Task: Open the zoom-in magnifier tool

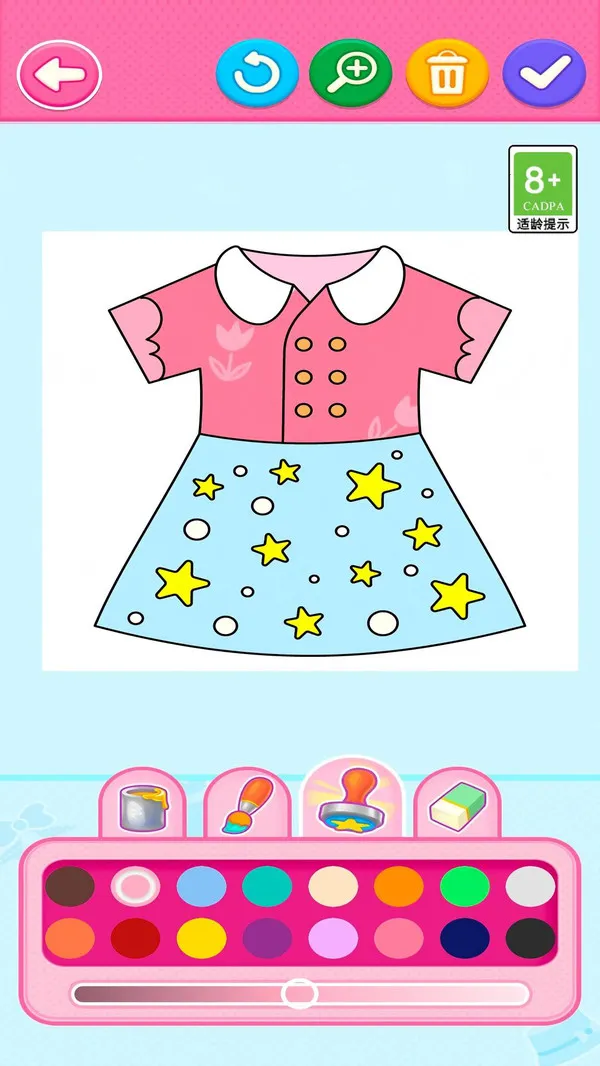Action: tap(350, 73)
